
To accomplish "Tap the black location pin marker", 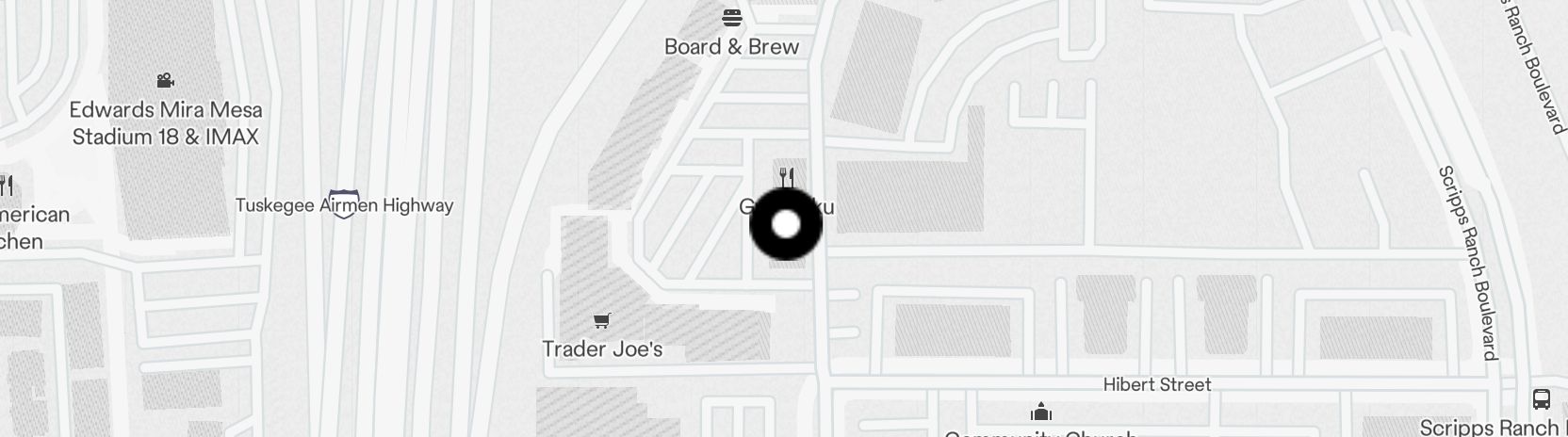I will 785,224.
